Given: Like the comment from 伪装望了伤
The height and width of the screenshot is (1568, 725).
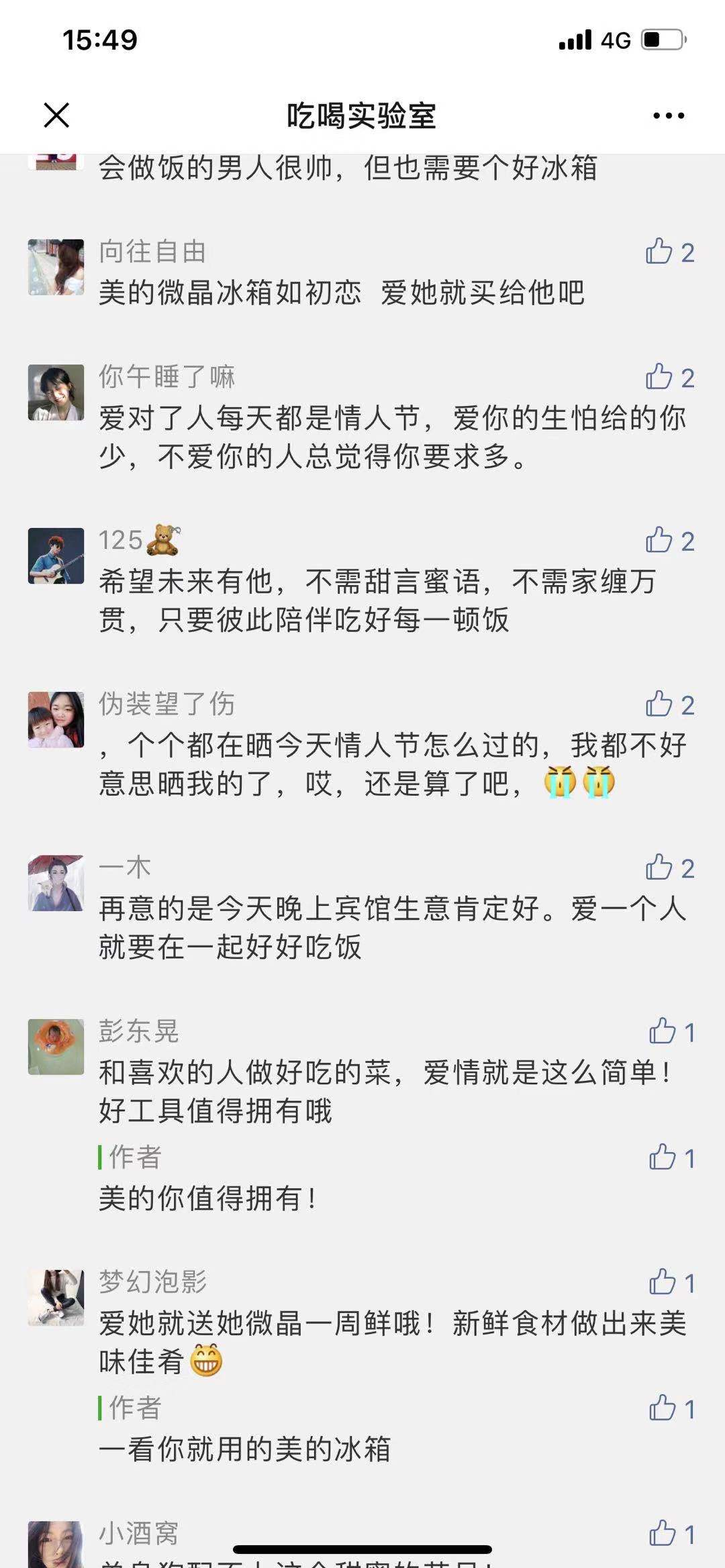Looking at the screenshot, I should click(659, 704).
